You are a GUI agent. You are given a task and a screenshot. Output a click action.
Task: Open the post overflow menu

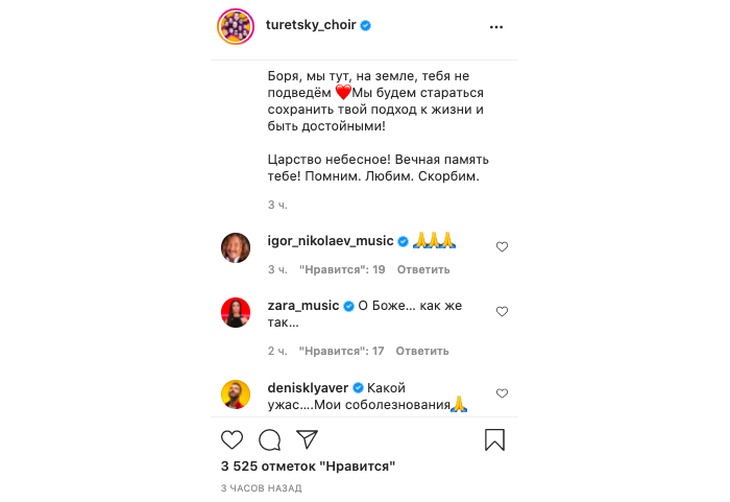pos(496,27)
